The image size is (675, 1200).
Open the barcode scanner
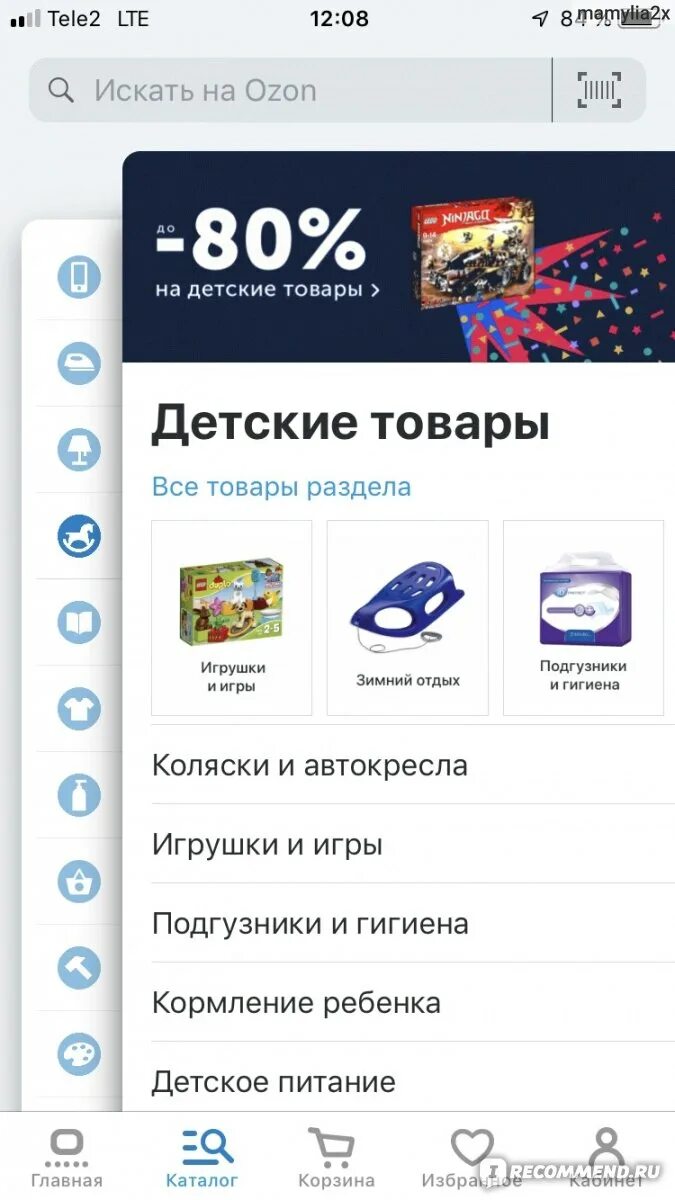tap(599, 91)
